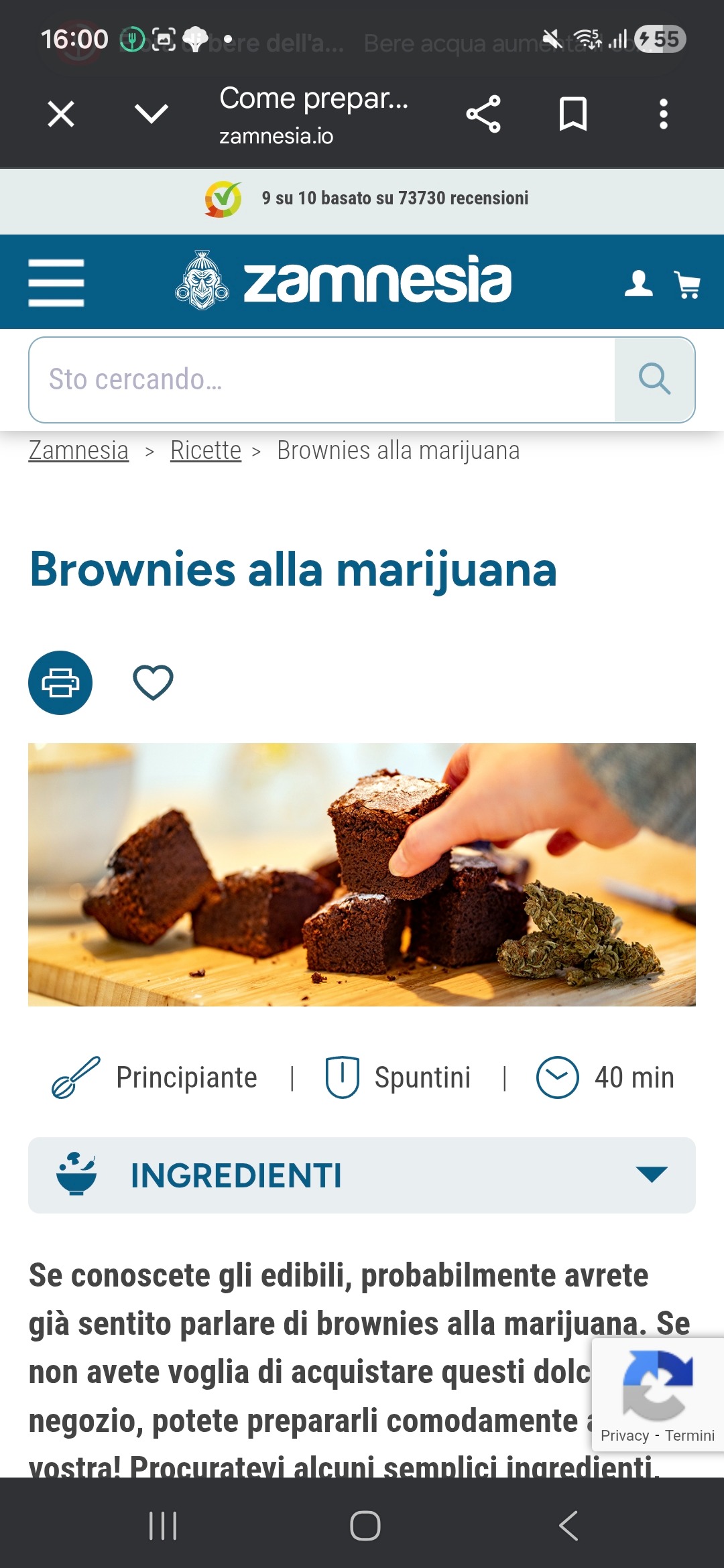
Task: Tap the 'Sto cercando...' search field
Action: 322,380
